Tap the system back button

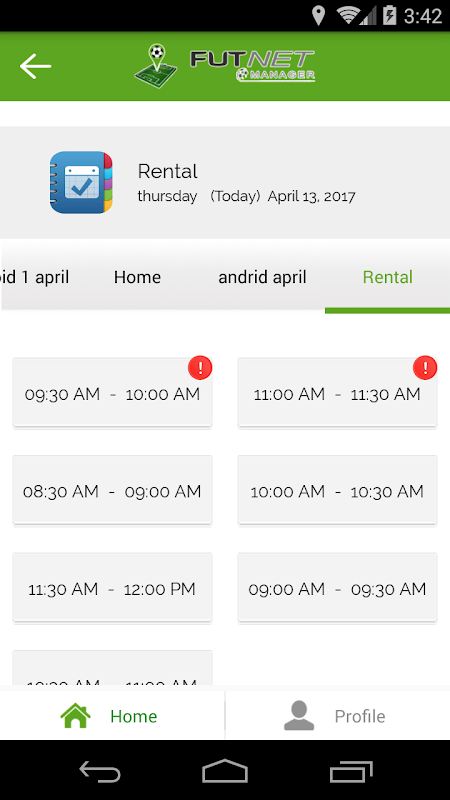[100, 770]
